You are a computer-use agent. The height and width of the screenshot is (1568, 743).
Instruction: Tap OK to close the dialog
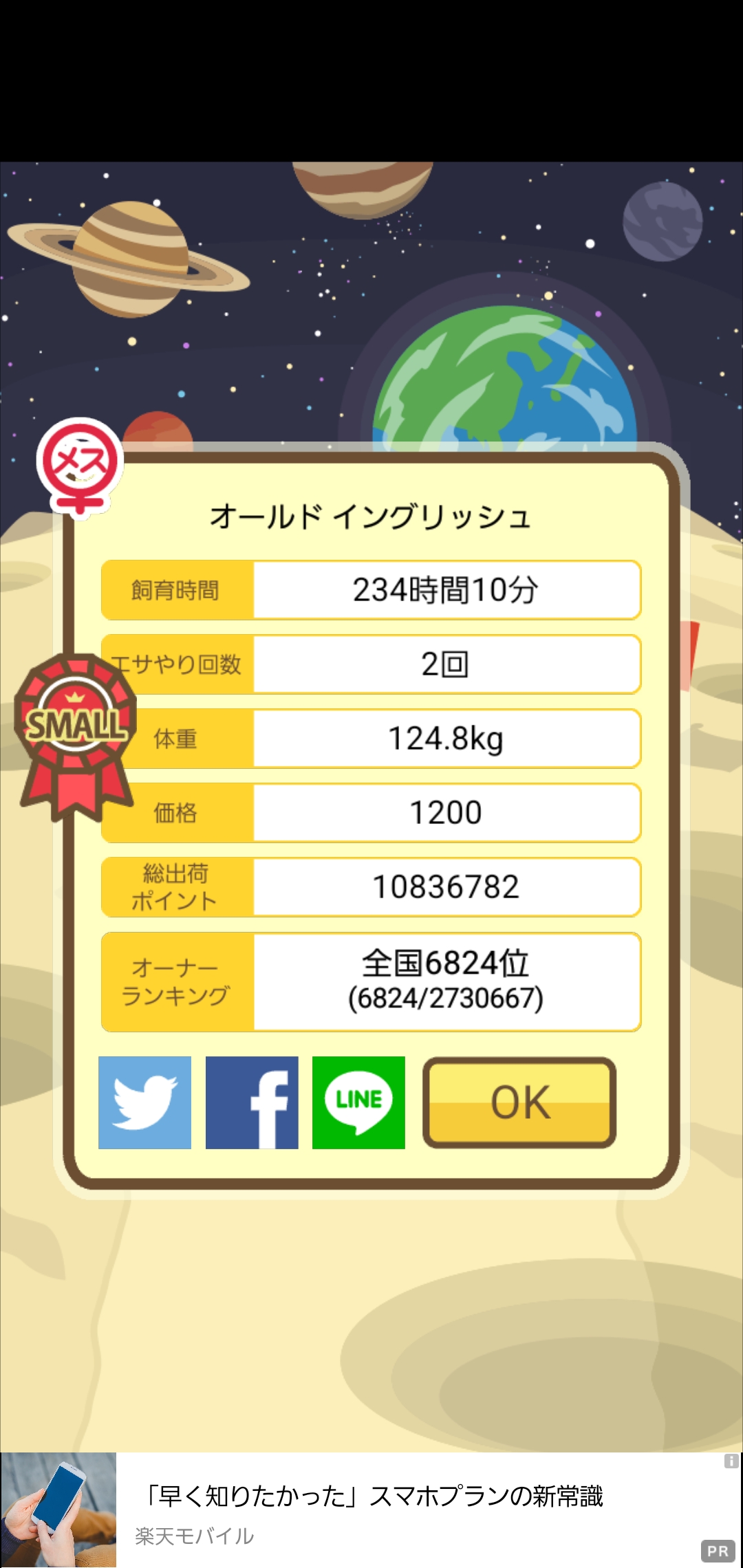tap(519, 1102)
